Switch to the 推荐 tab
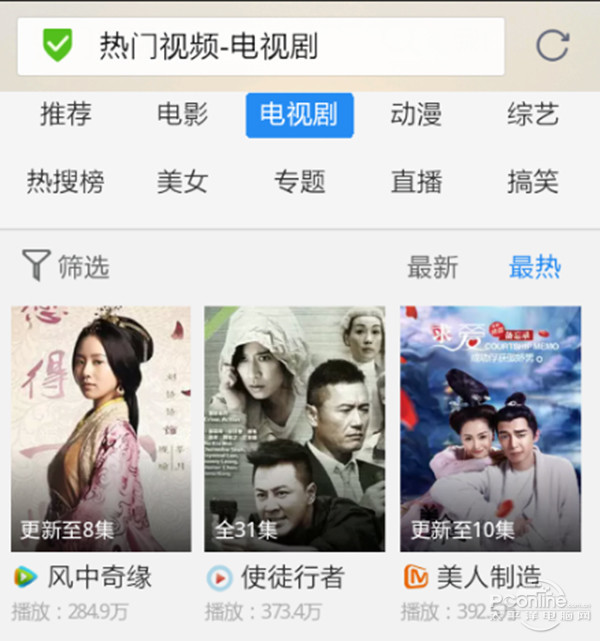The height and width of the screenshot is (641, 600). [x=66, y=114]
